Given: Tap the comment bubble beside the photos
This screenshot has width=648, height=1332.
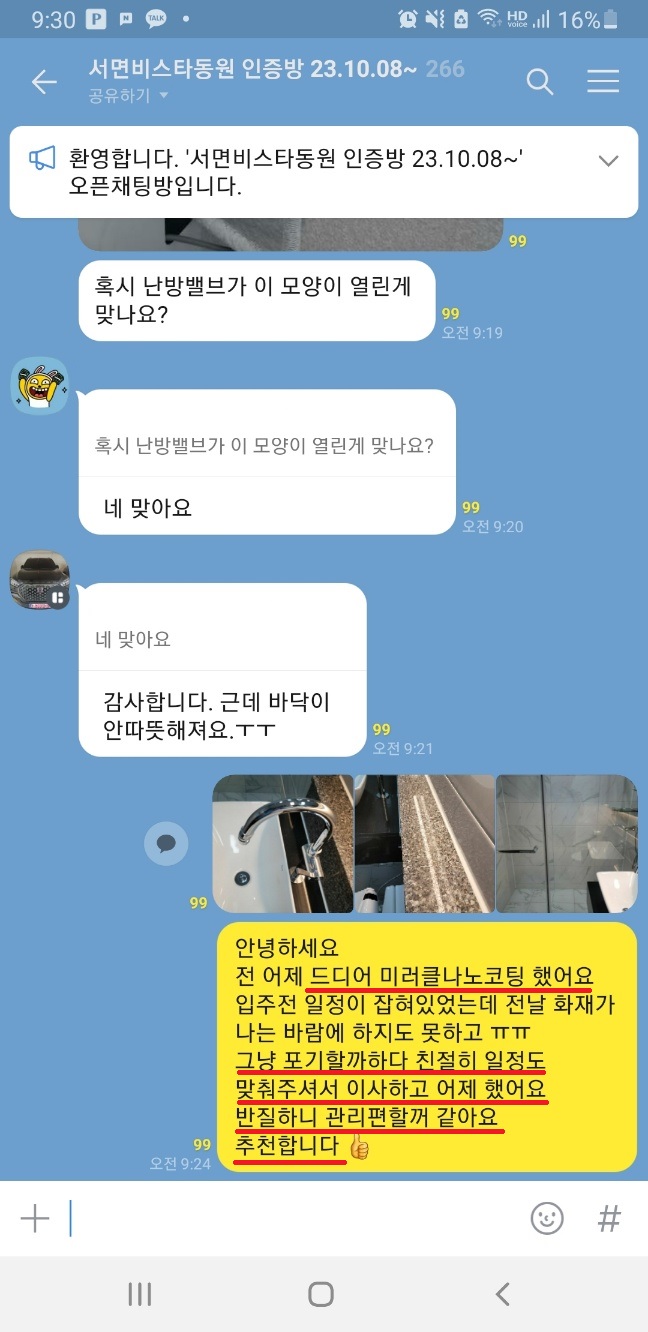Looking at the screenshot, I should [x=166, y=843].
